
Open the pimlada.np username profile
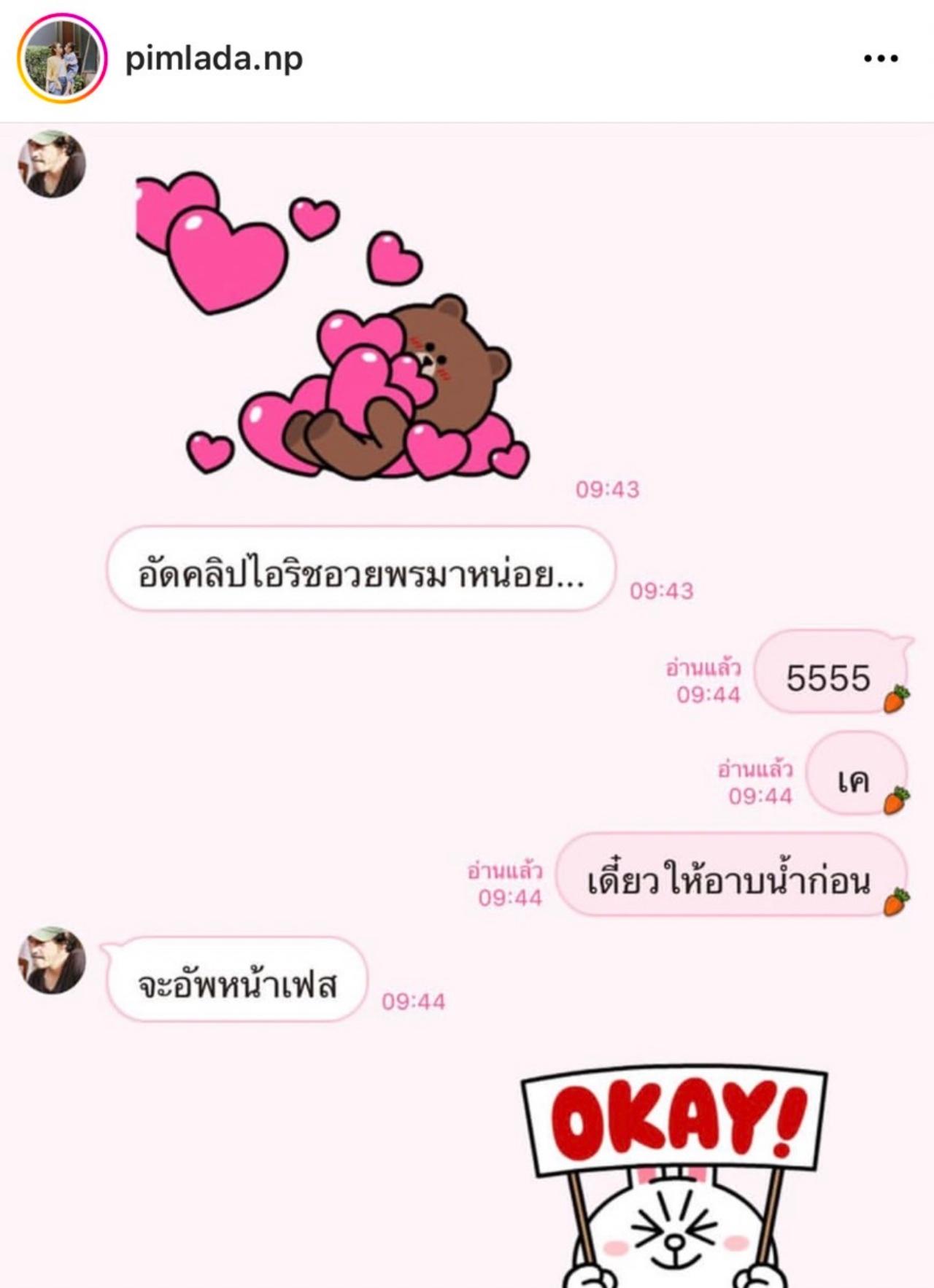[214, 58]
